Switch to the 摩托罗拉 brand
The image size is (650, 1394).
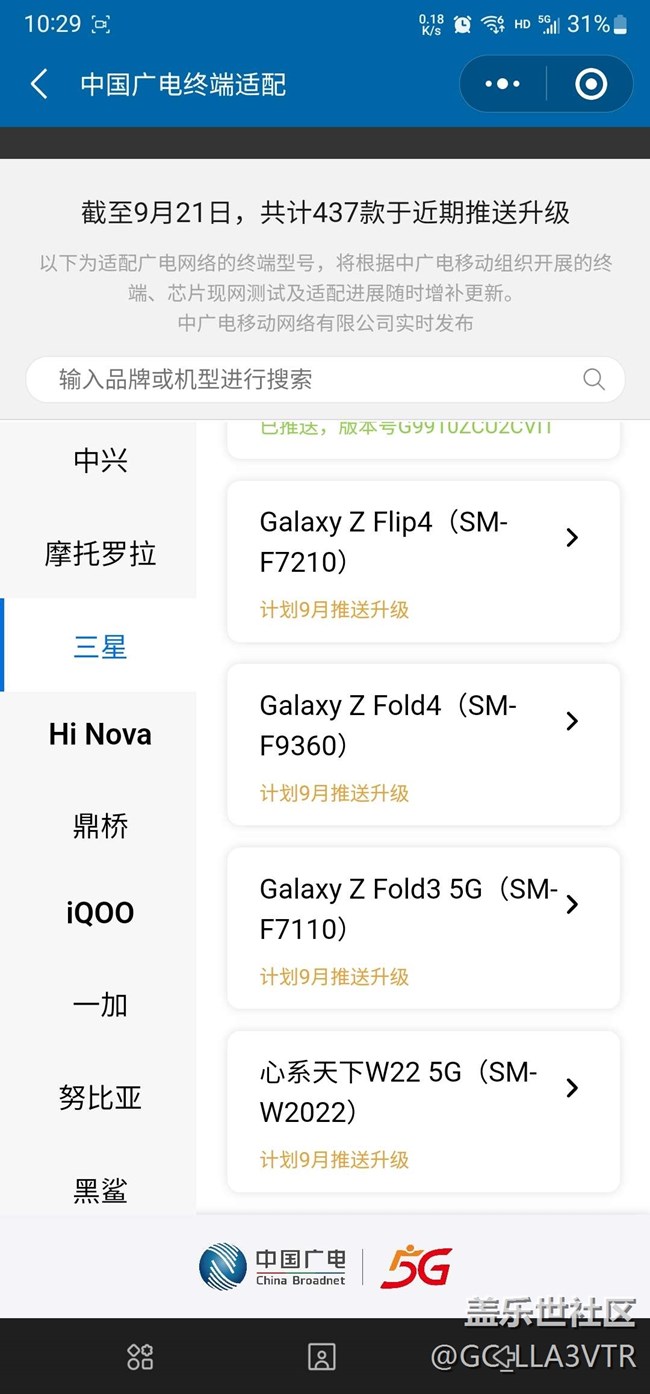(x=100, y=553)
